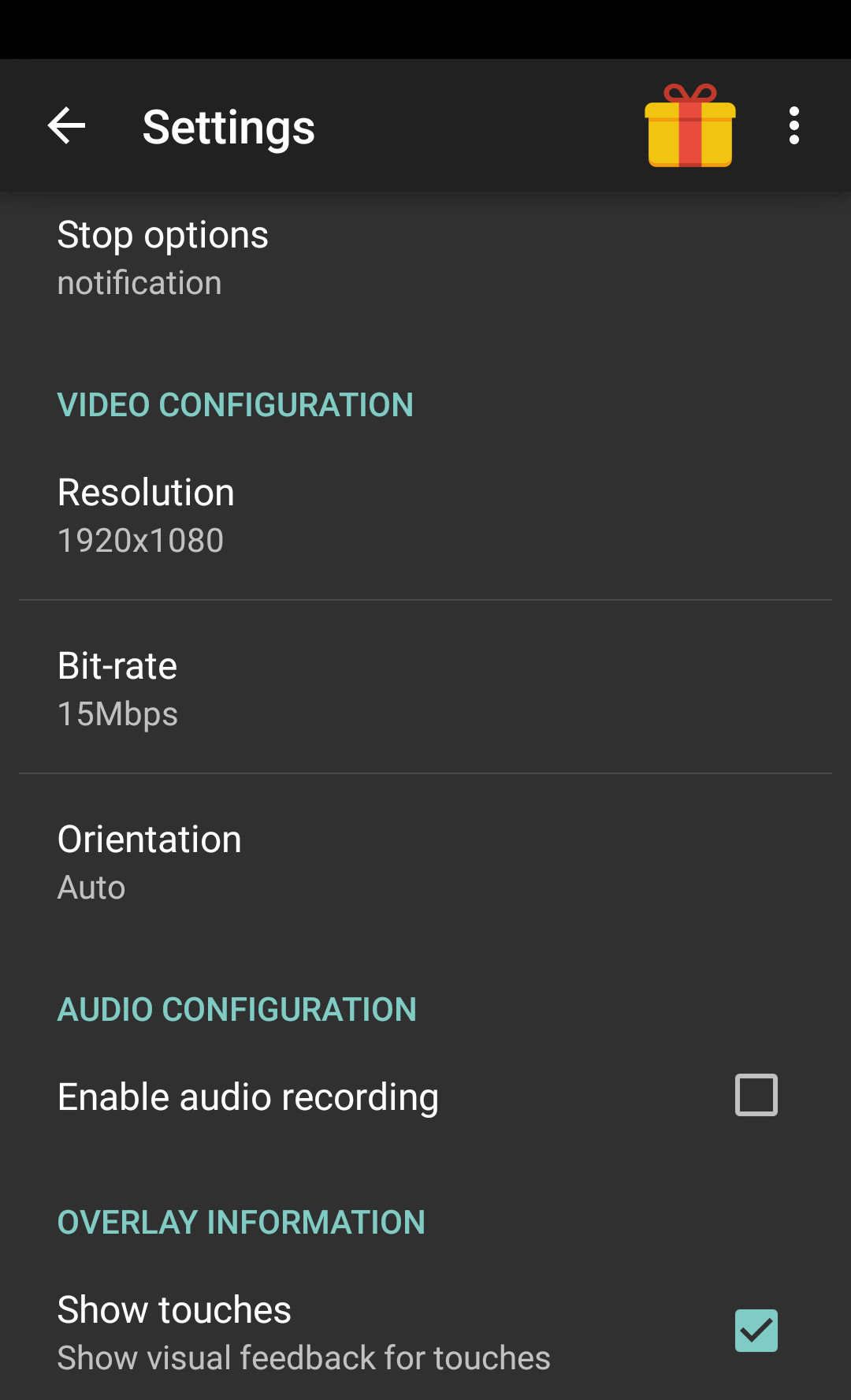
Task: Select the Orientation setting
Action: pyautogui.click(x=425, y=861)
